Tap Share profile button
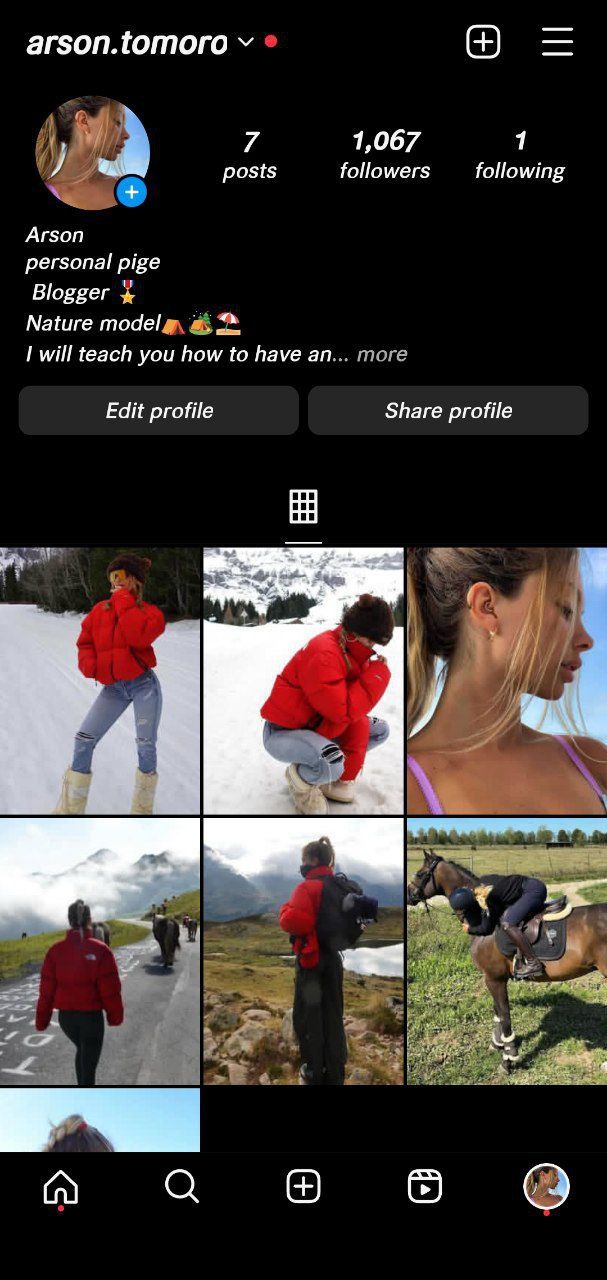The width and height of the screenshot is (607, 1280). click(448, 411)
